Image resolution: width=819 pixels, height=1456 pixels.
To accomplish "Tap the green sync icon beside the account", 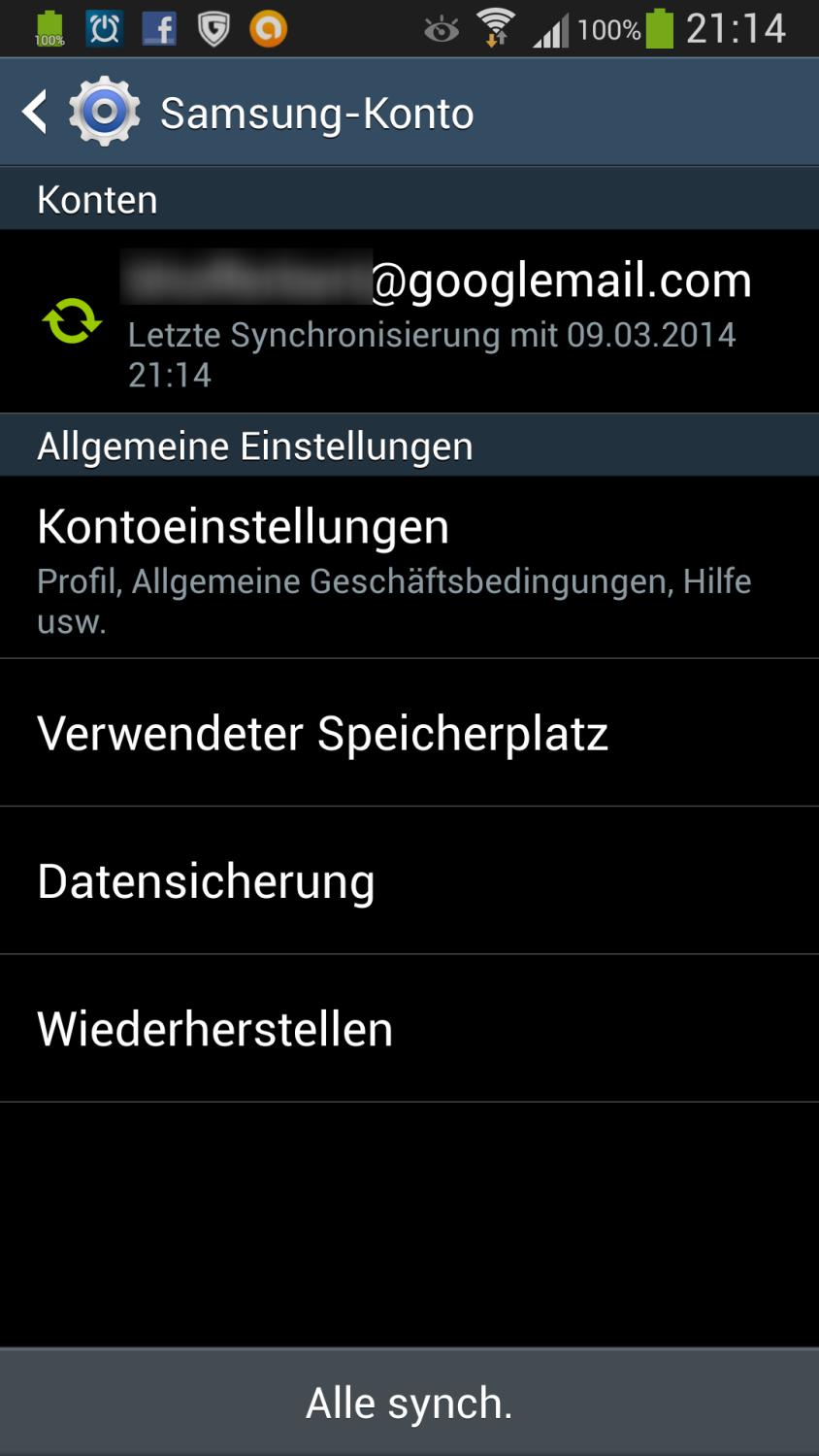I will click(71, 322).
